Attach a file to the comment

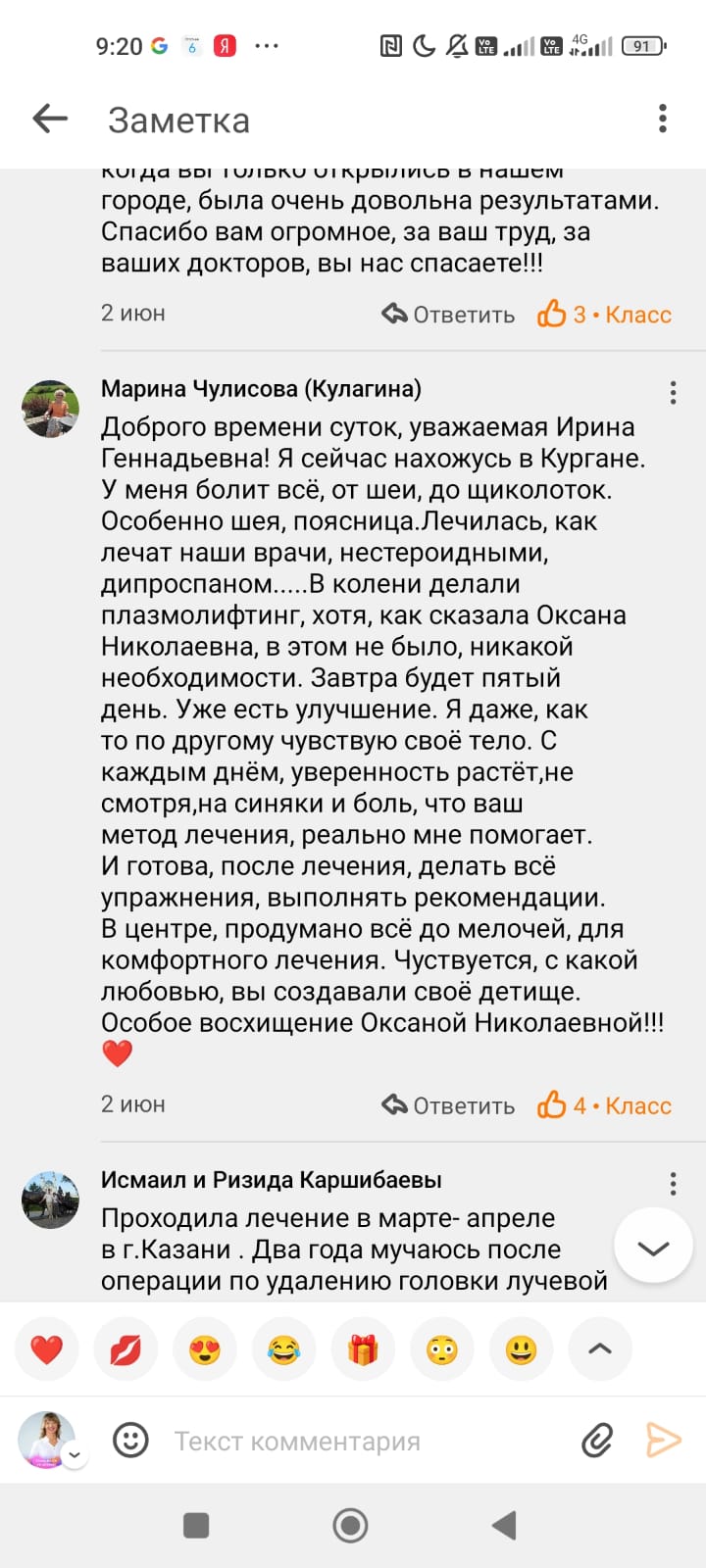pos(597,1440)
